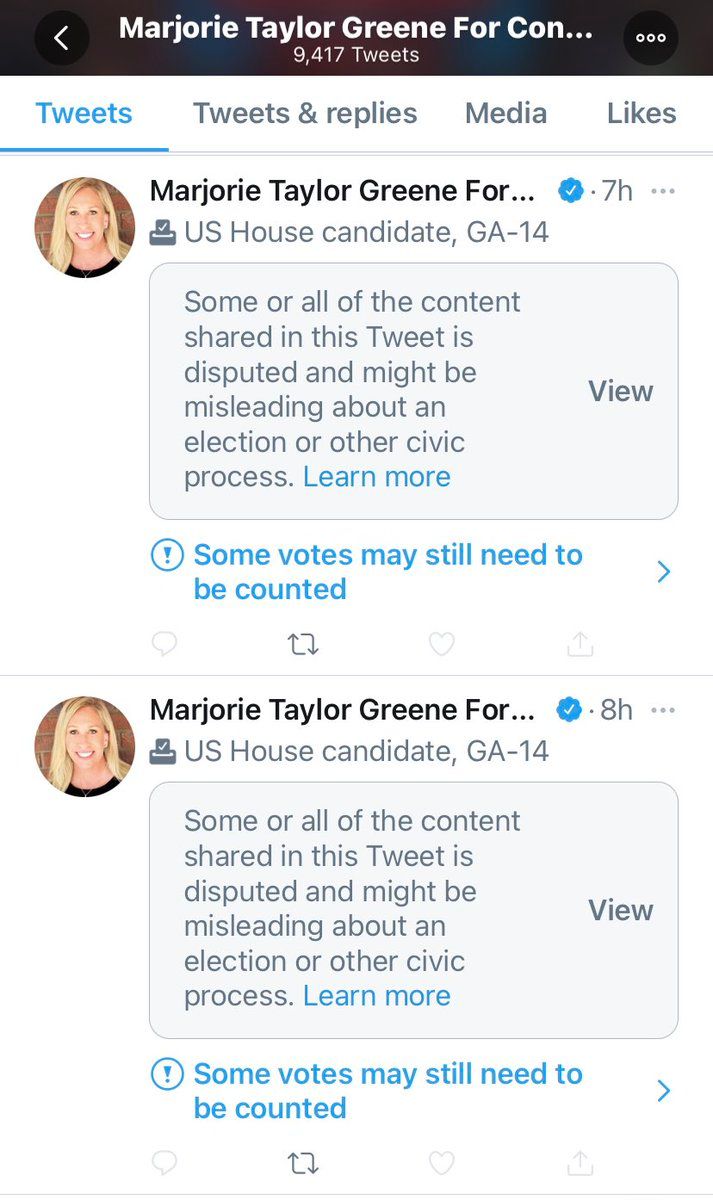The width and height of the screenshot is (713, 1200).
Task: Retweet the 7h tweet
Action: coord(303,645)
